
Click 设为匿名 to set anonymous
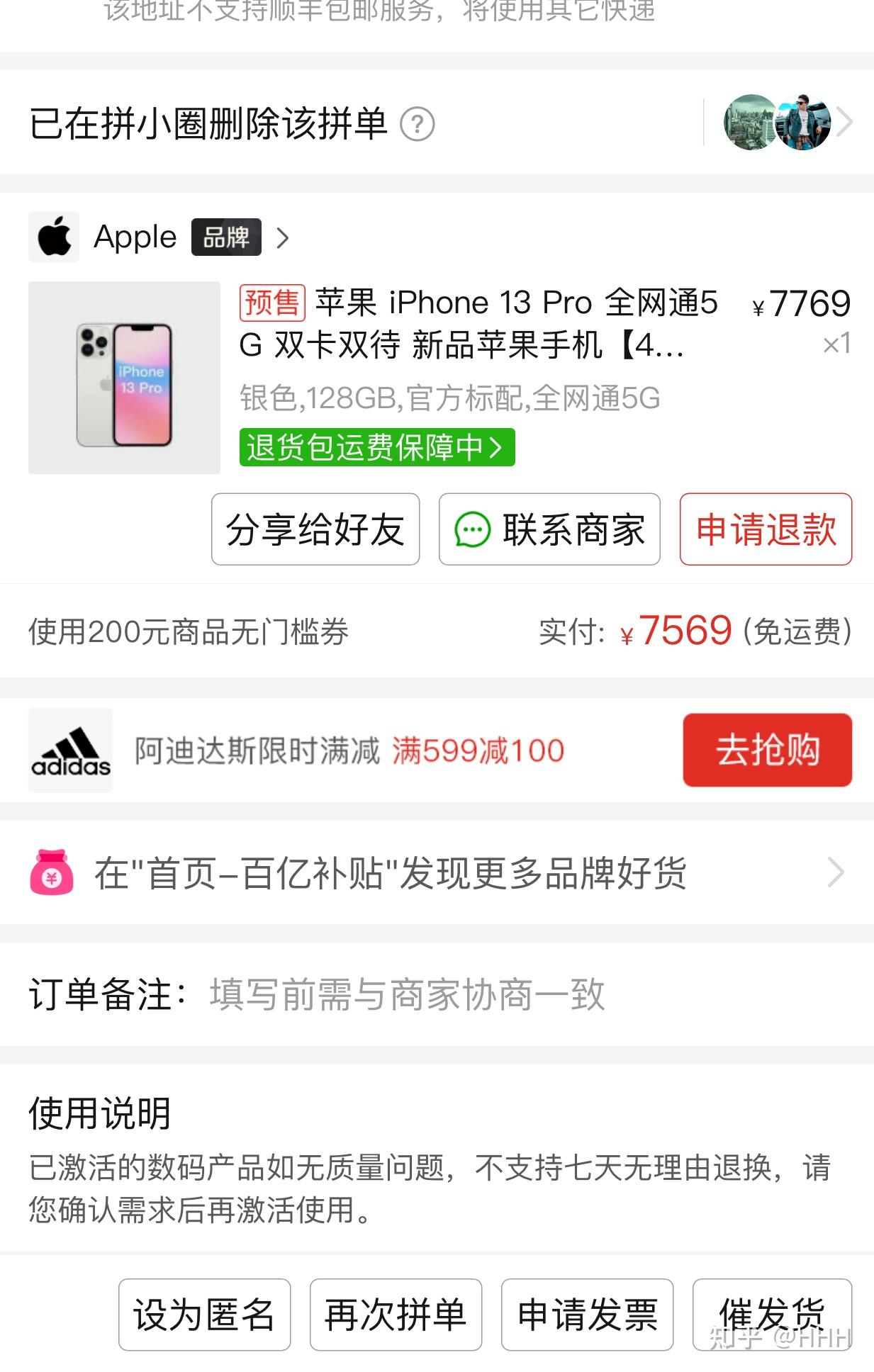(204, 1314)
